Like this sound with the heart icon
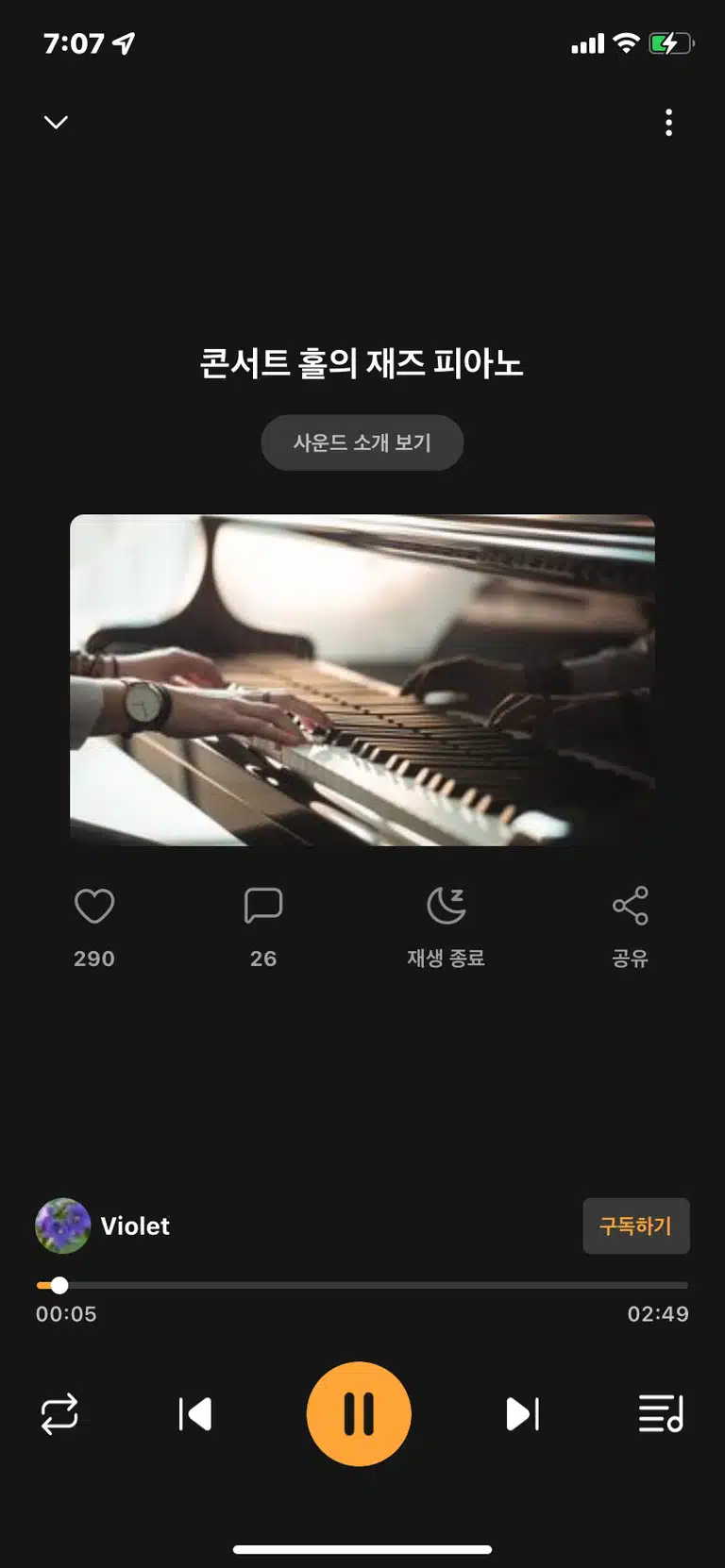This screenshot has height=1568, width=725. 94,906
